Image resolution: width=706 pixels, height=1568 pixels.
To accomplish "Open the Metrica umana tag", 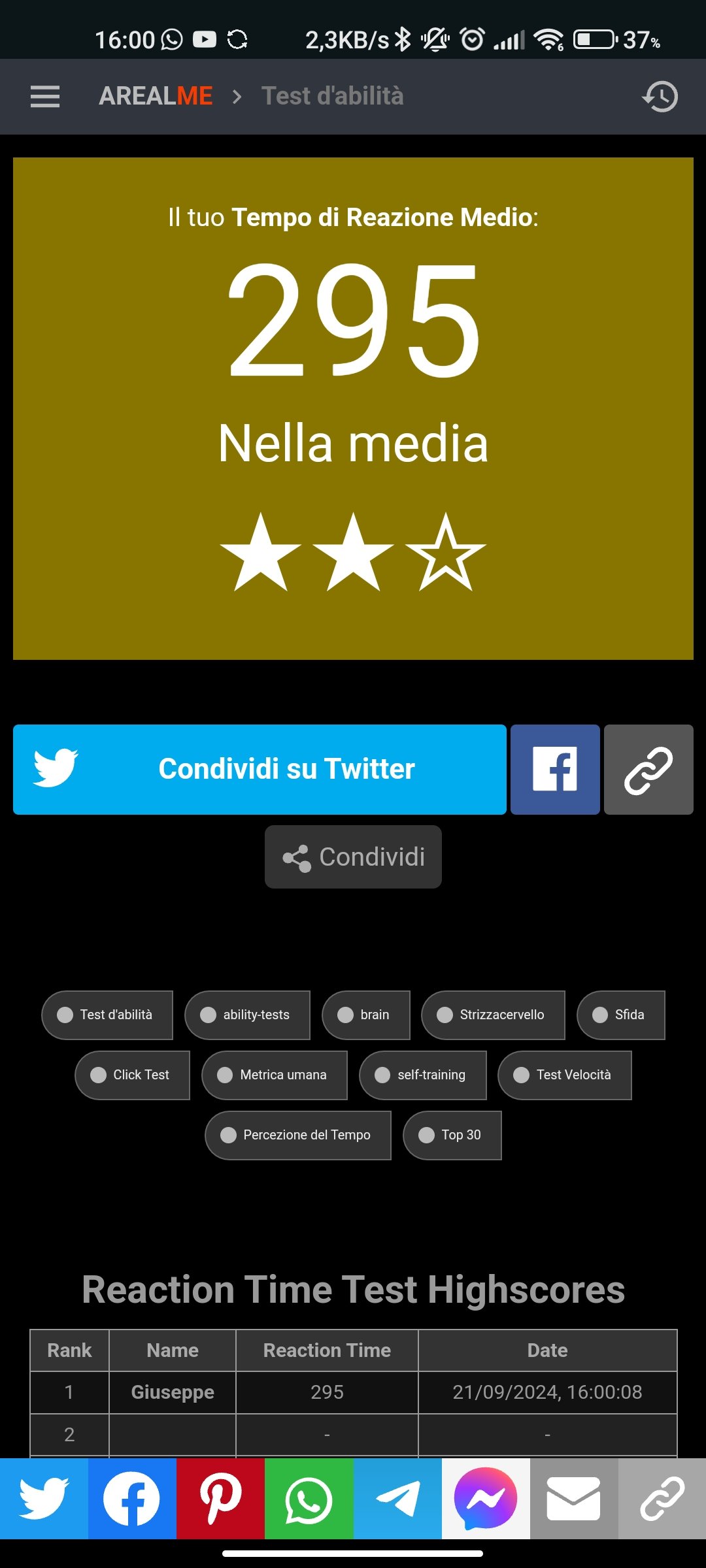I will pyautogui.click(x=275, y=1075).
